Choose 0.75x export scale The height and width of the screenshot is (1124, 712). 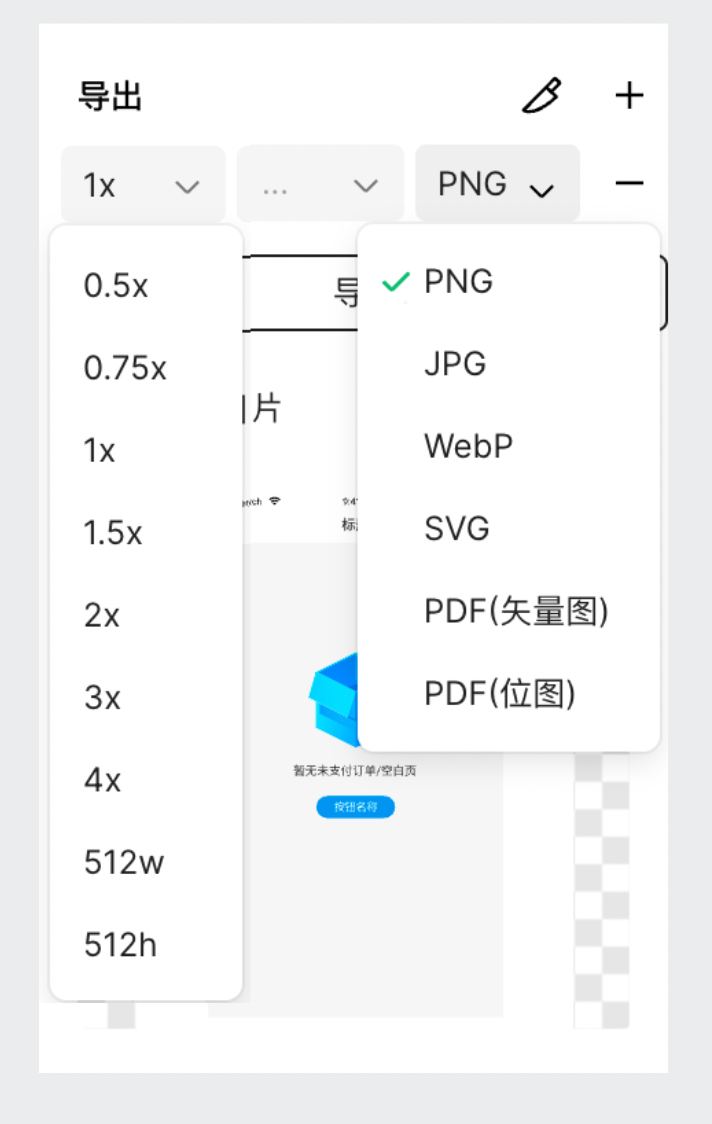click(125, 369)
